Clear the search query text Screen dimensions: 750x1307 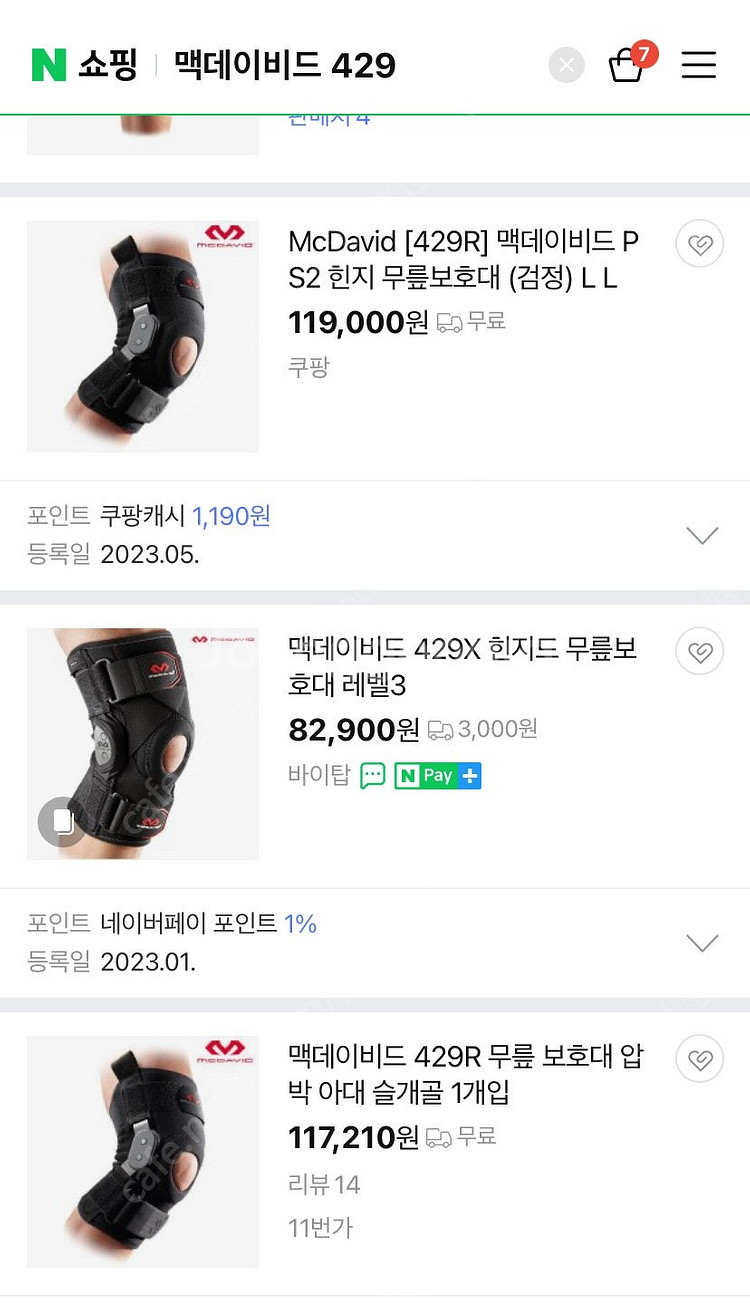click(566, 66)
